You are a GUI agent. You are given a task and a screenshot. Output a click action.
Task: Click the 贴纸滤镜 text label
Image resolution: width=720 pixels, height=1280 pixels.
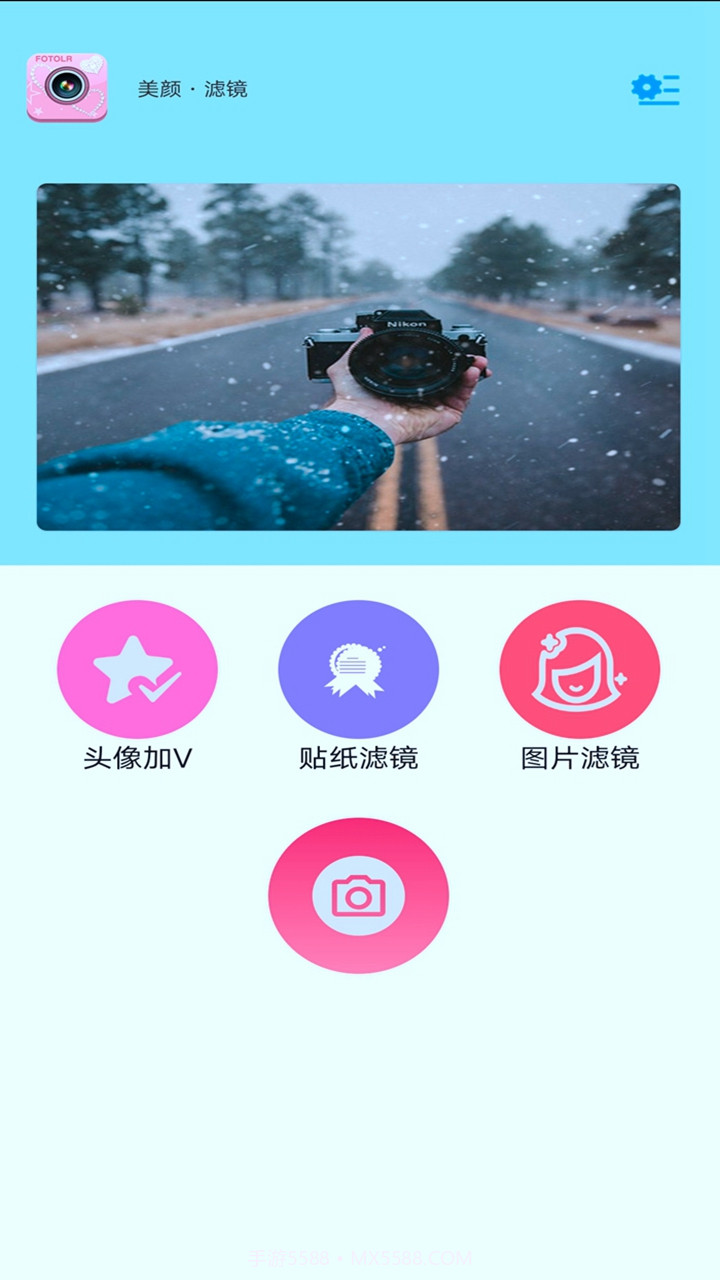tap(358, 758)
